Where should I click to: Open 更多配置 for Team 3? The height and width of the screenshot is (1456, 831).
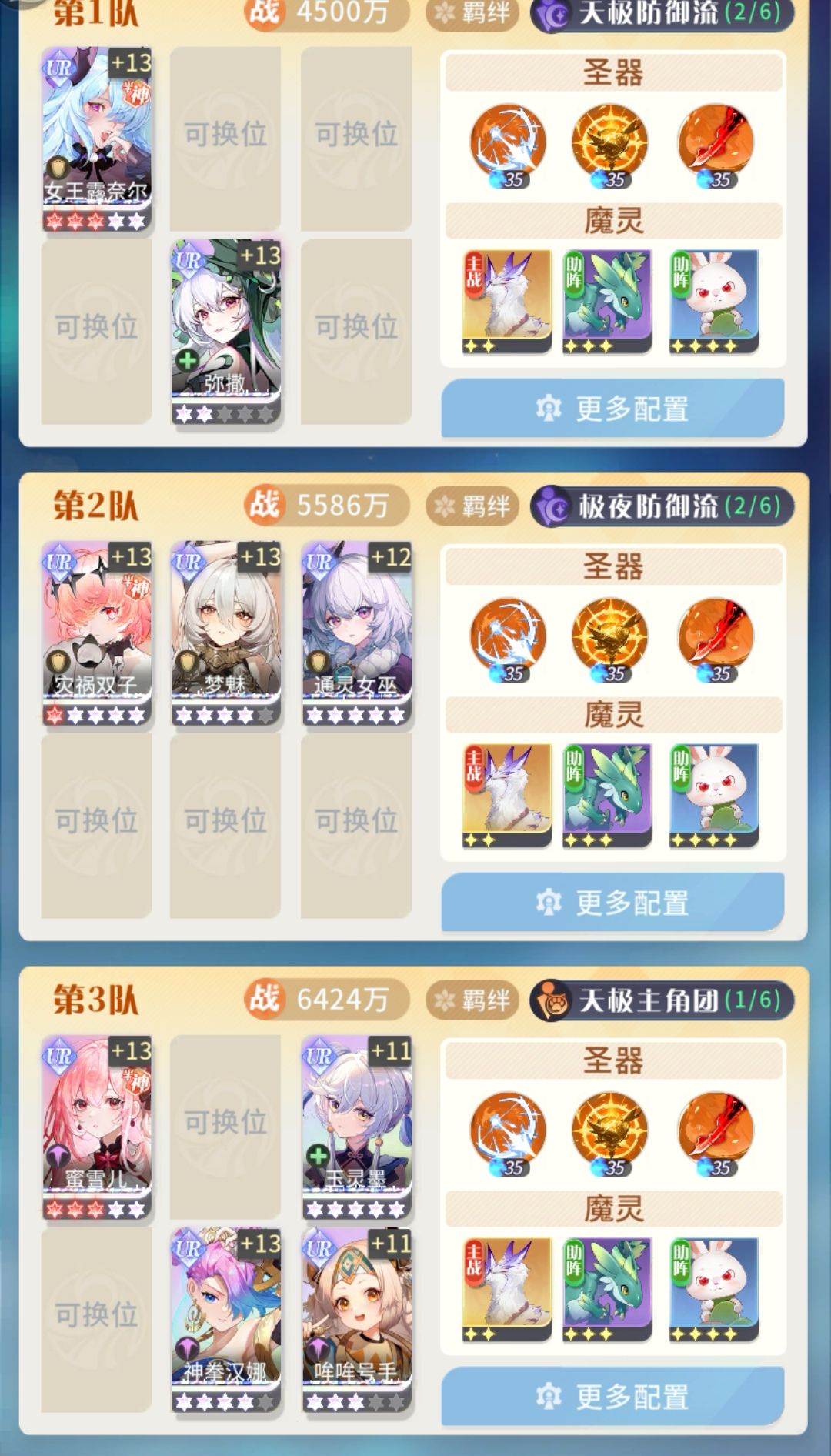612,1396
